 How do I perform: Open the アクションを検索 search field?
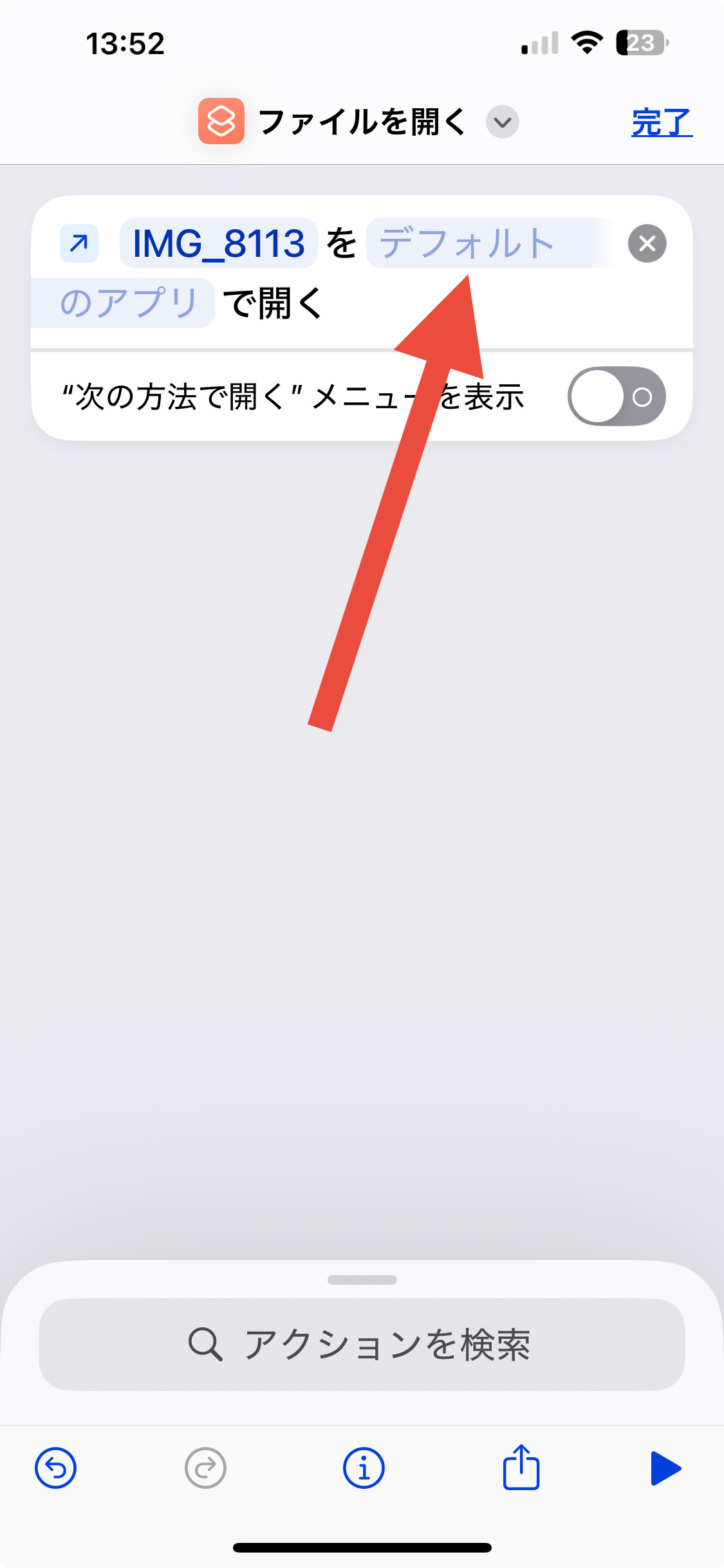point(362,1345)
